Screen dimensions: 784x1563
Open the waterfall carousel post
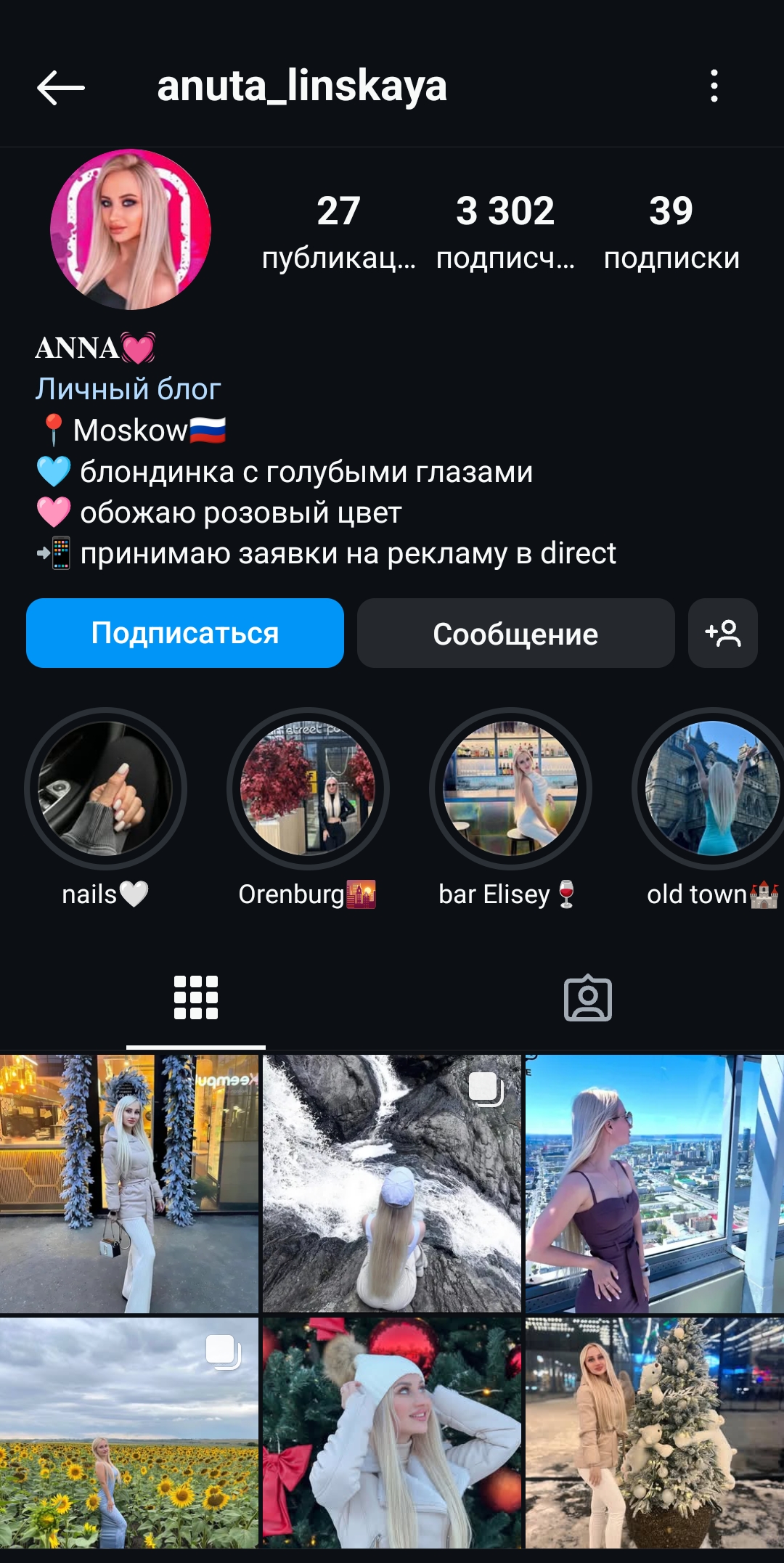pyautogui.click(x=392, y=1183)
